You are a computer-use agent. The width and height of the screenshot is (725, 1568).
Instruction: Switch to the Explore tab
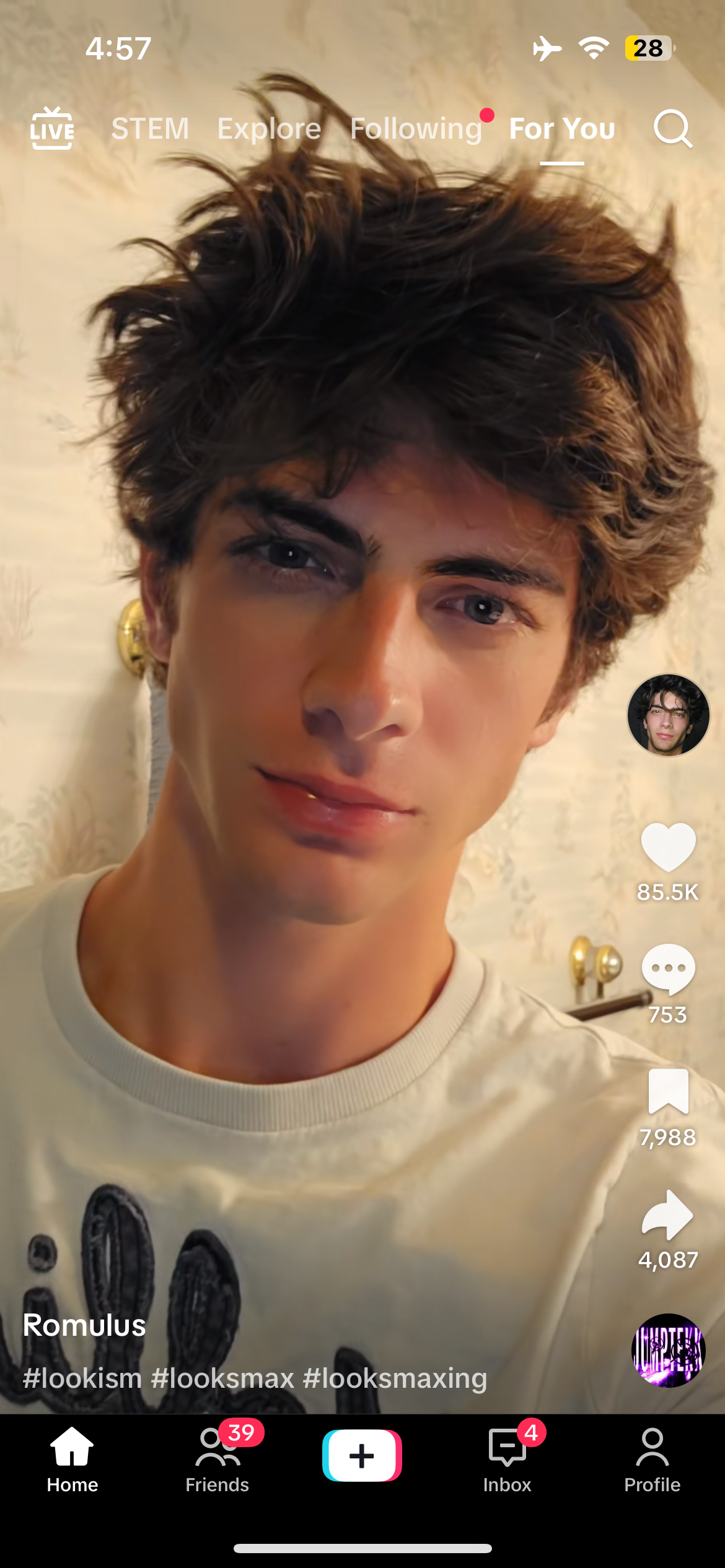[269, 129]
